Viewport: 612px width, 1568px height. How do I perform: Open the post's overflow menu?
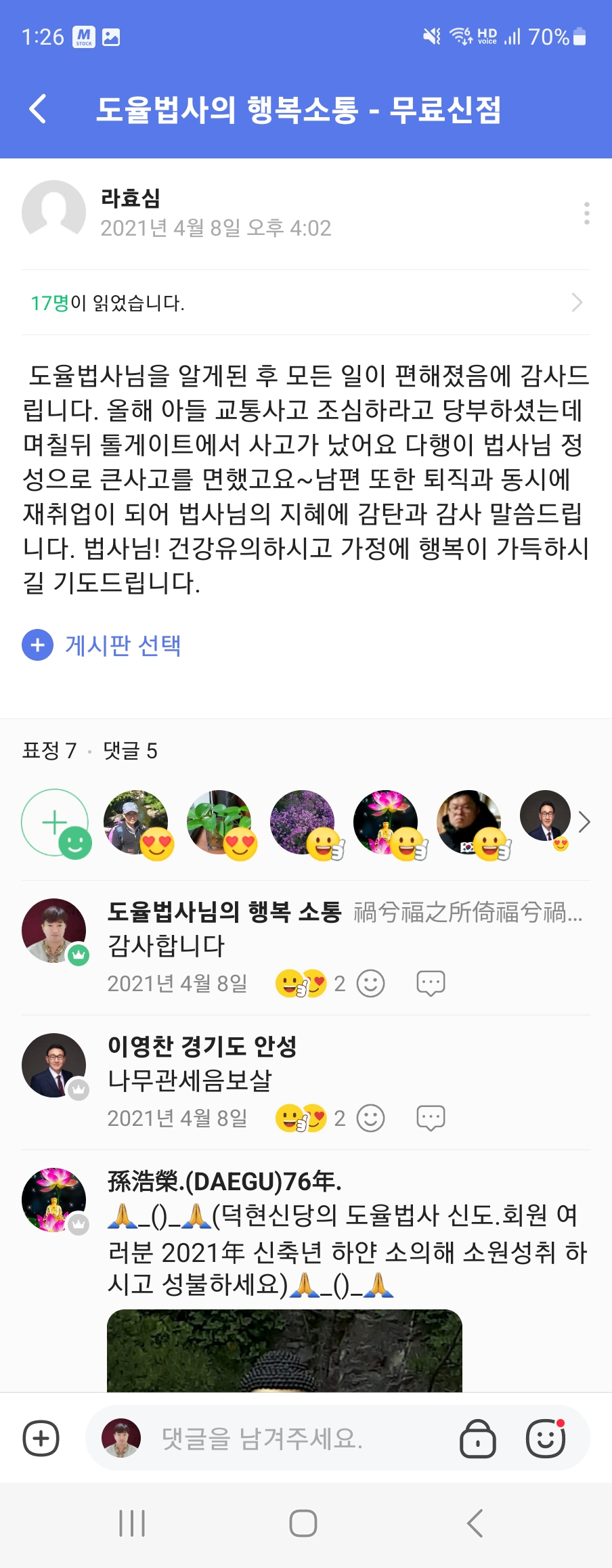pyautogui.click(x=586, y=213)
